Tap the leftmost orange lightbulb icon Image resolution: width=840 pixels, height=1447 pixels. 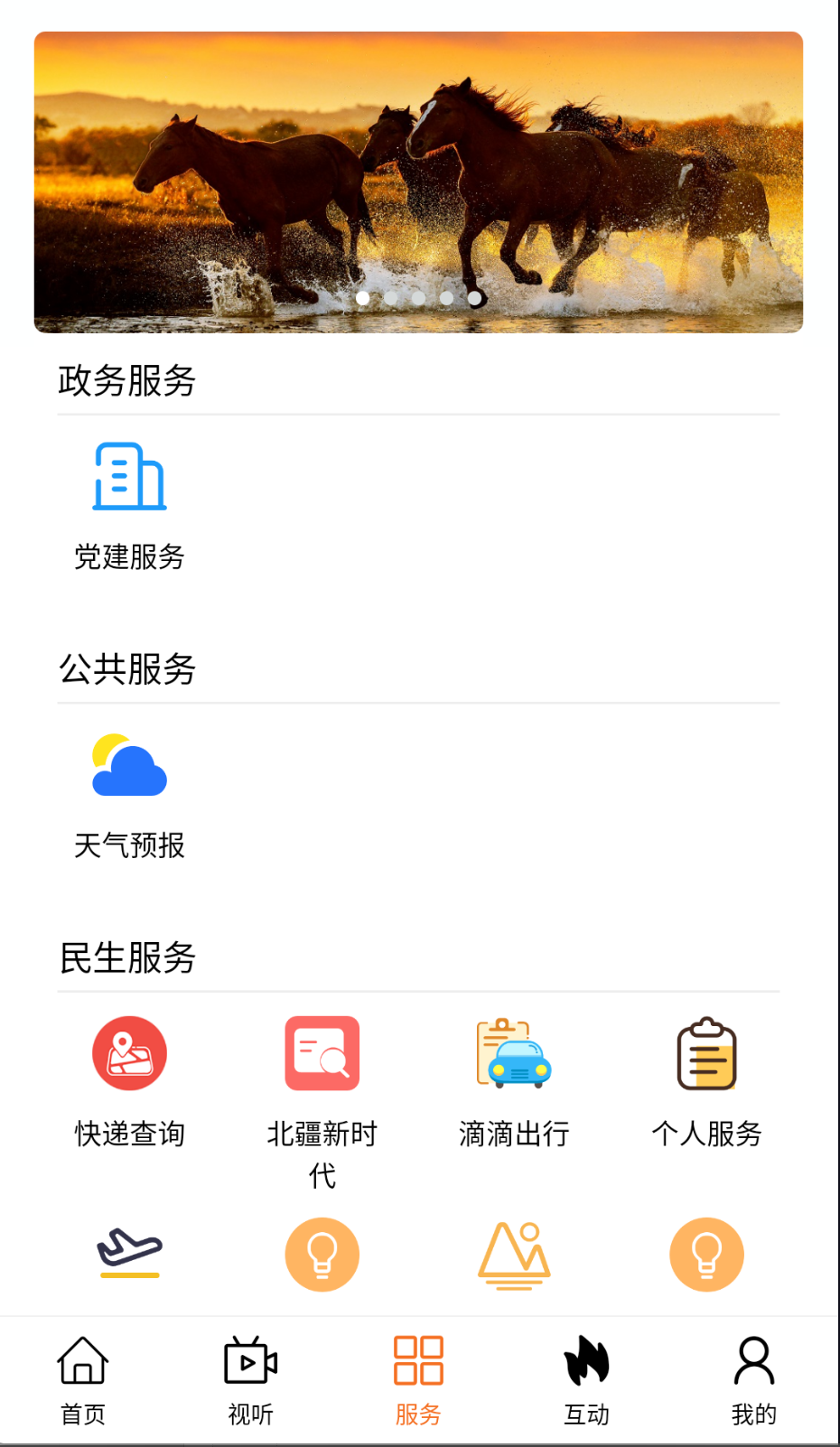pos(322,1255)
